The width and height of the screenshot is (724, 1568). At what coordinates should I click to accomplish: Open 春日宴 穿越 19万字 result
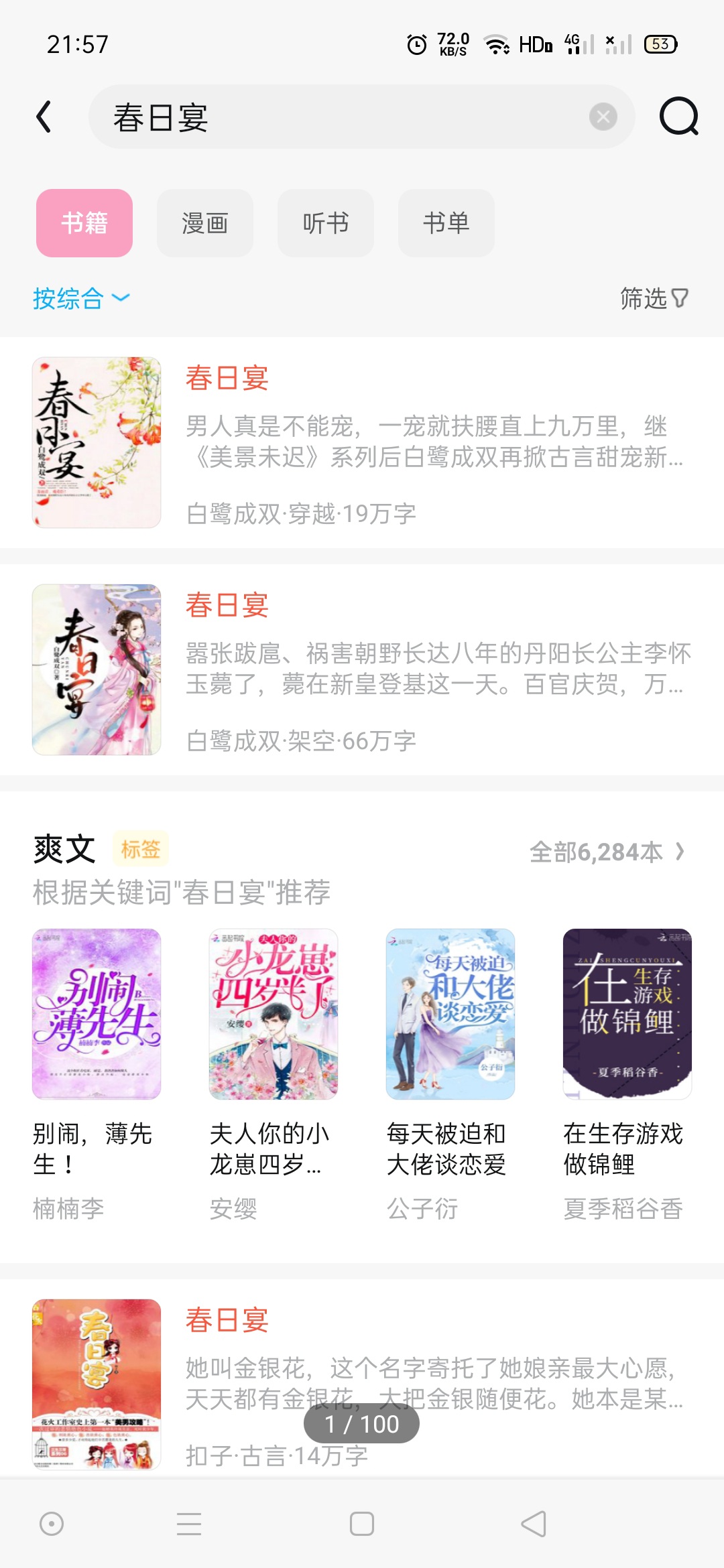(x=362, y=442)
